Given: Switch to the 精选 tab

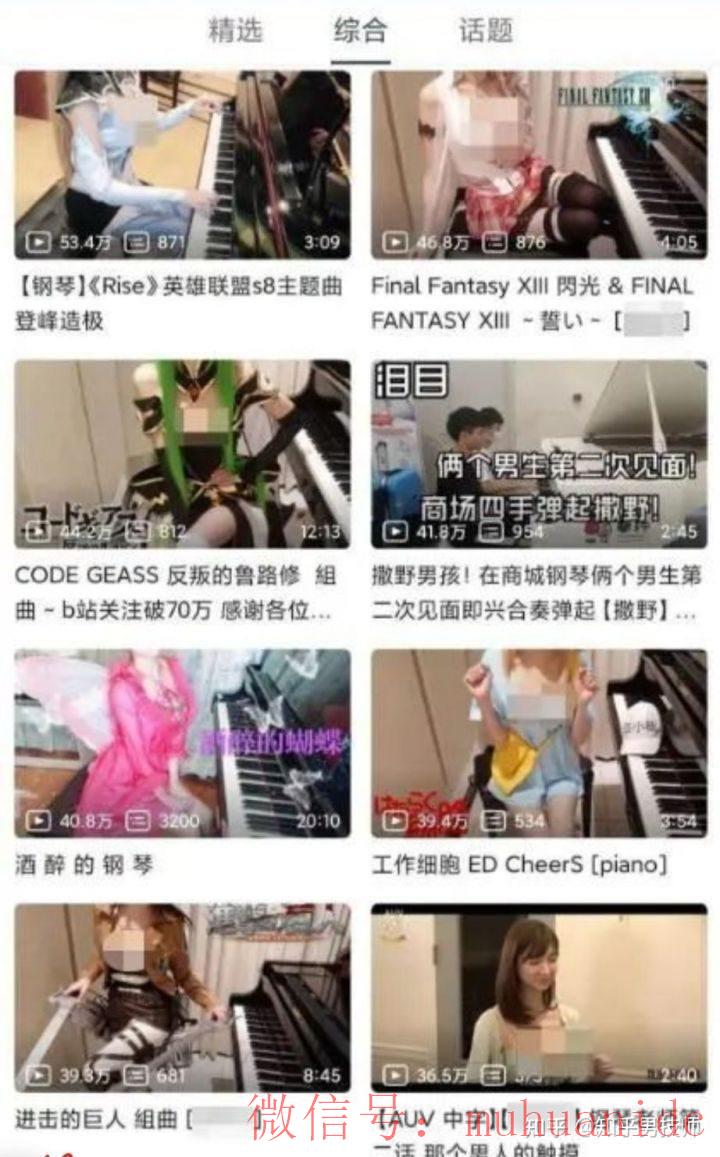Looking at the screenshot, I should coord(235,30).
